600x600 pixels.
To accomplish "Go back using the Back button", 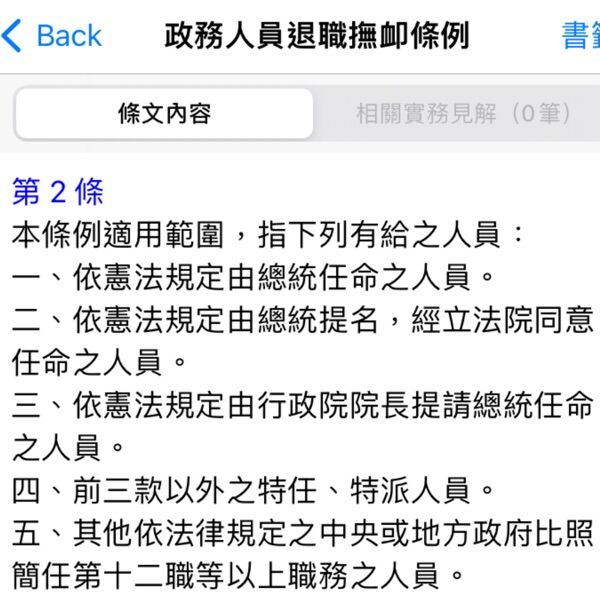I will (x=52, y=36).
